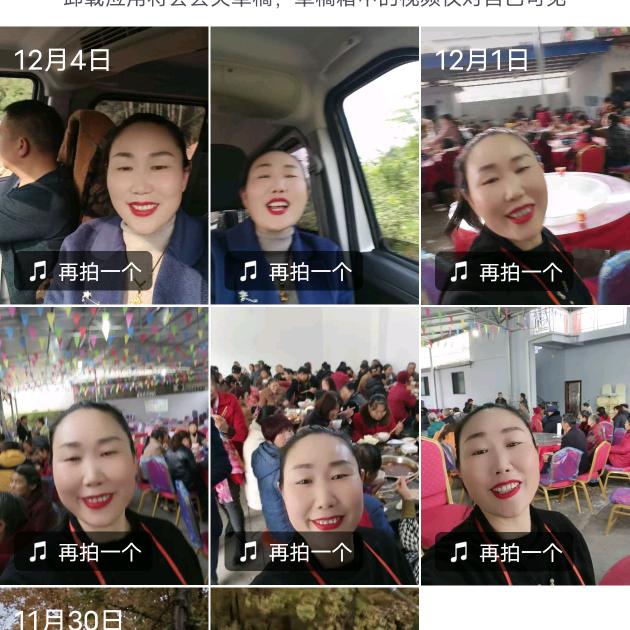The height and width of the screenshot is (630, 630).
Task: Open the draft video dated 12月4日
Action: point(104,165)
